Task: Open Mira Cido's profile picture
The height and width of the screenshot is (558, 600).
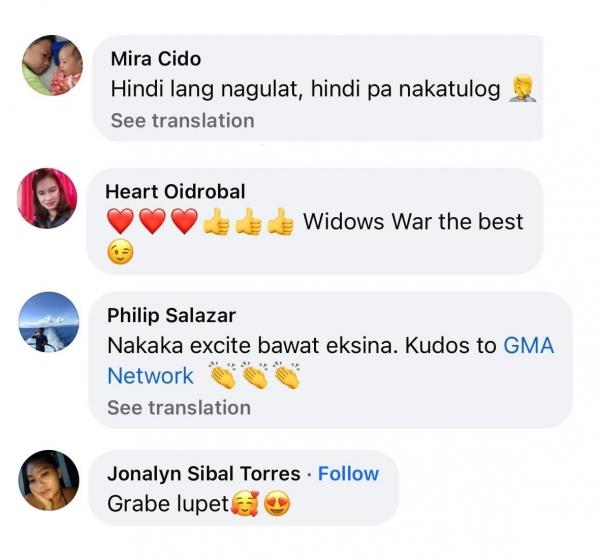Action: point(51,65)
